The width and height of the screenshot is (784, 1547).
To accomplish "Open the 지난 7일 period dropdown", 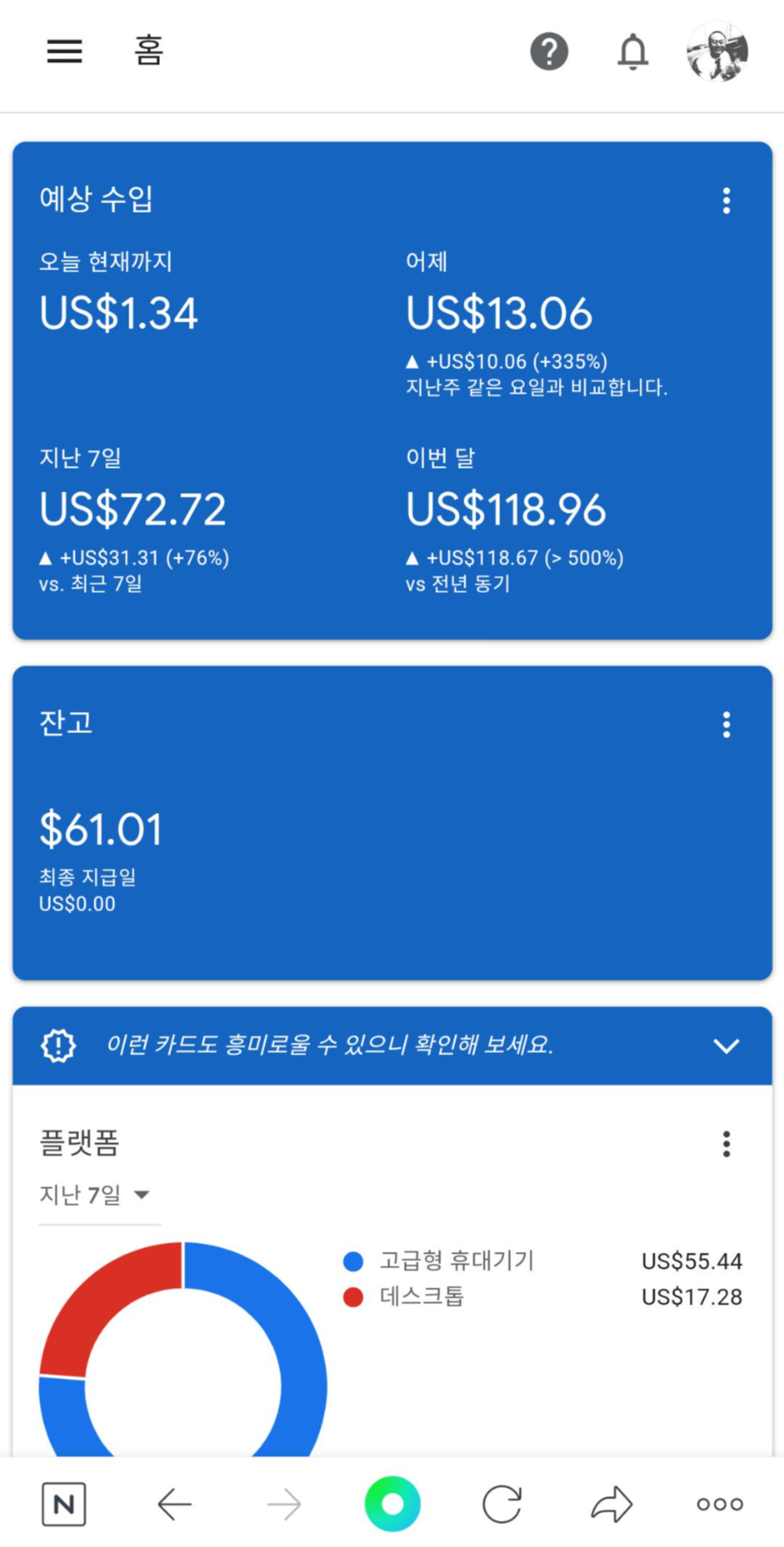I will [x=95, y=1195].
